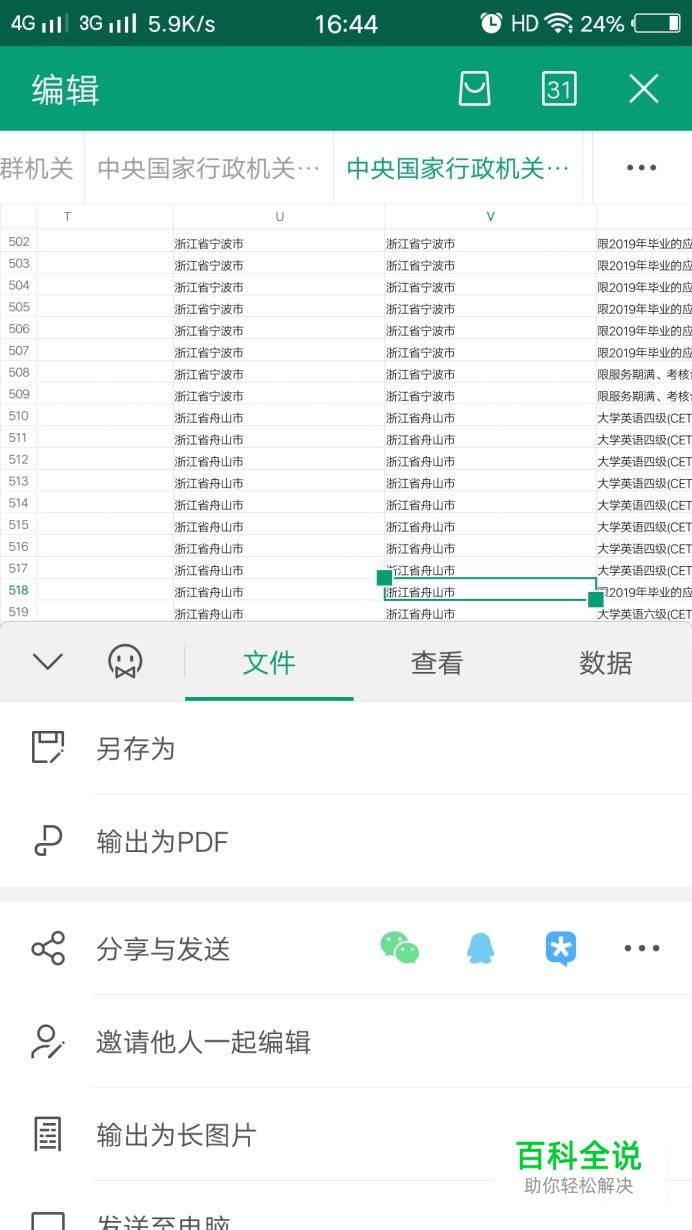692x1230 pixels.
Task: Switch to the 数据 tab
Action: pos(605,662)
